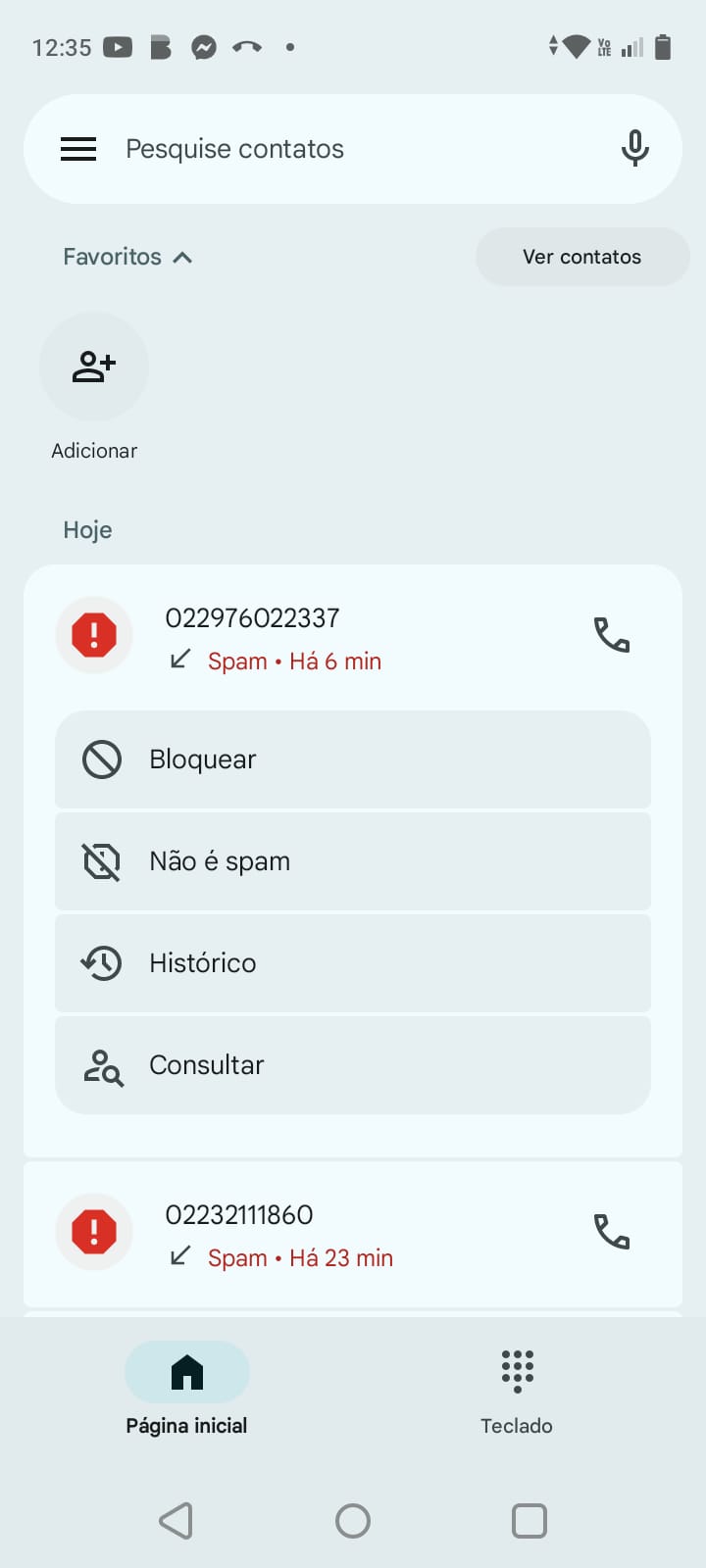
Task: Choose the Consultar option
Action: pos(353,1065)
